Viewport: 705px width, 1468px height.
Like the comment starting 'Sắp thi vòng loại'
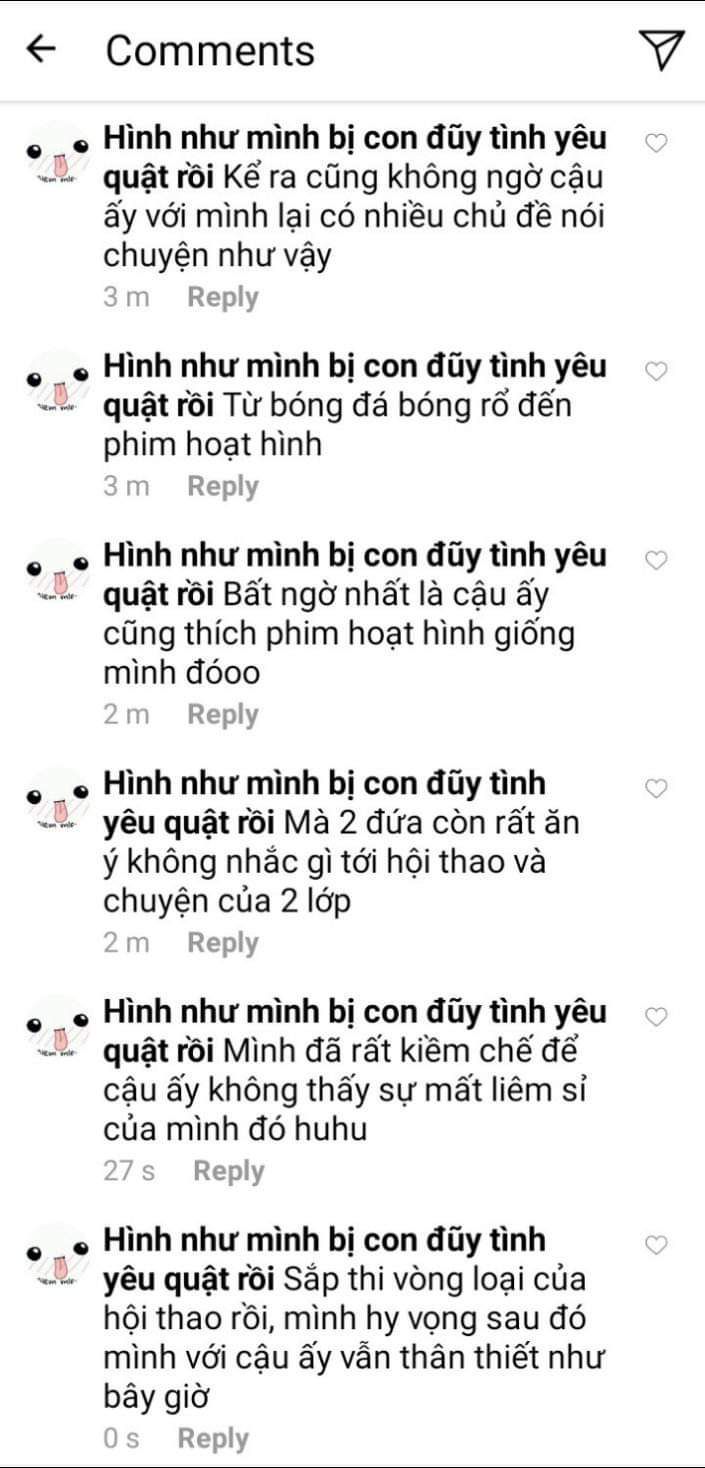tap(655, 1245)
